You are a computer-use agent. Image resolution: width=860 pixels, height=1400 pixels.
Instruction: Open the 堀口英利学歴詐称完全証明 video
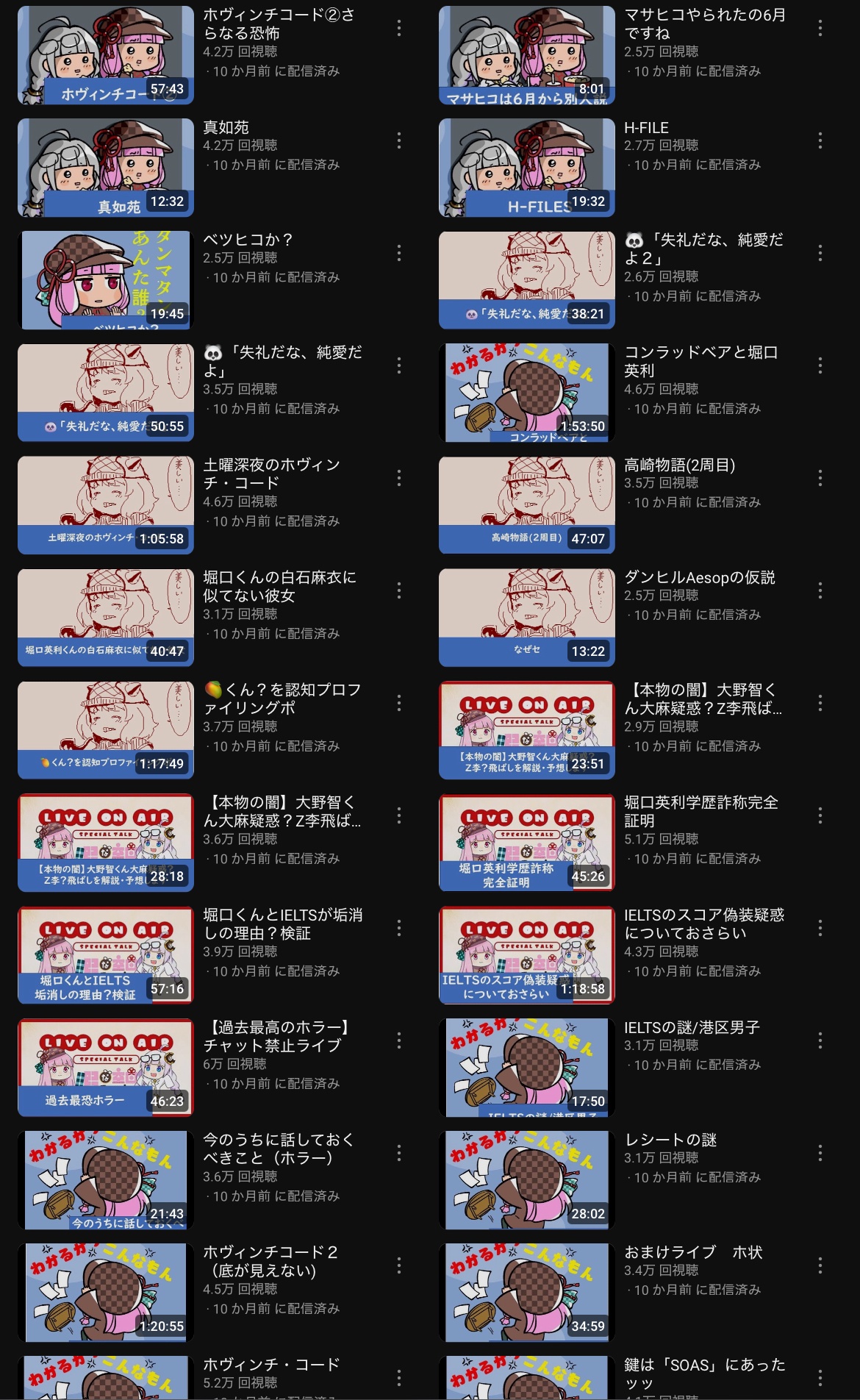[x=526, y=843]
